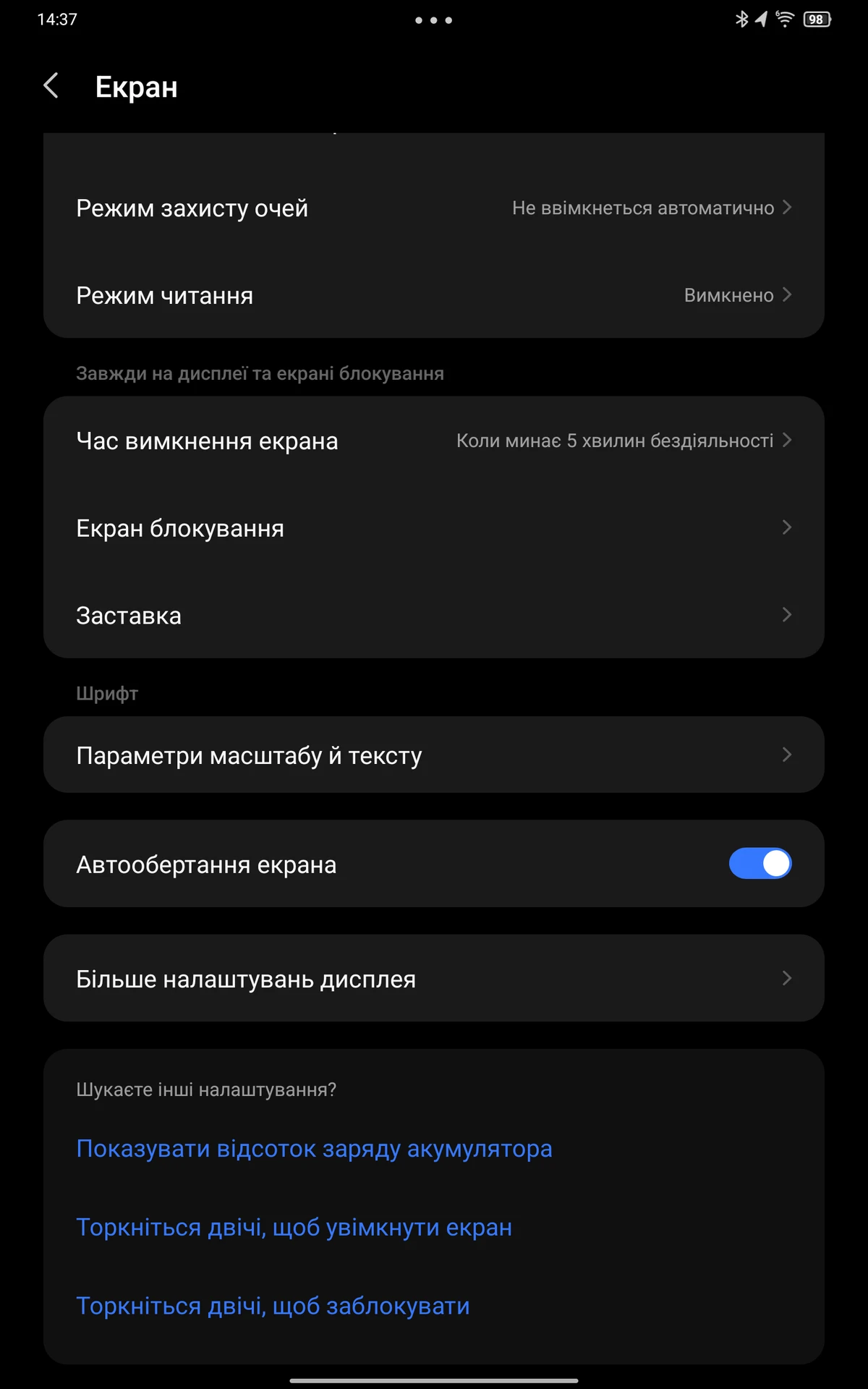Go back using the header arrow

51,86
